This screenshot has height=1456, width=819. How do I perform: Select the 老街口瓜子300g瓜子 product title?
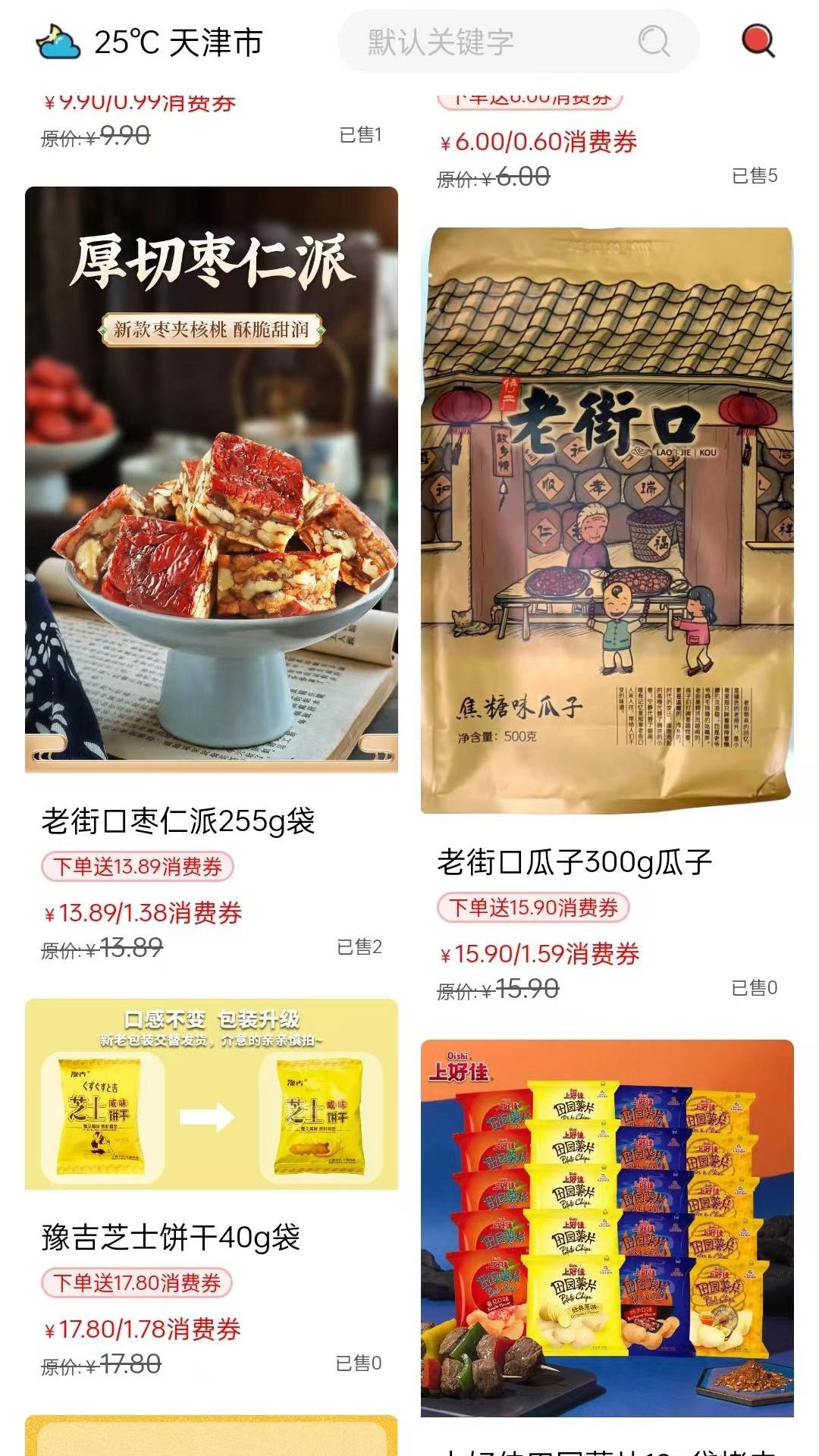574,861
